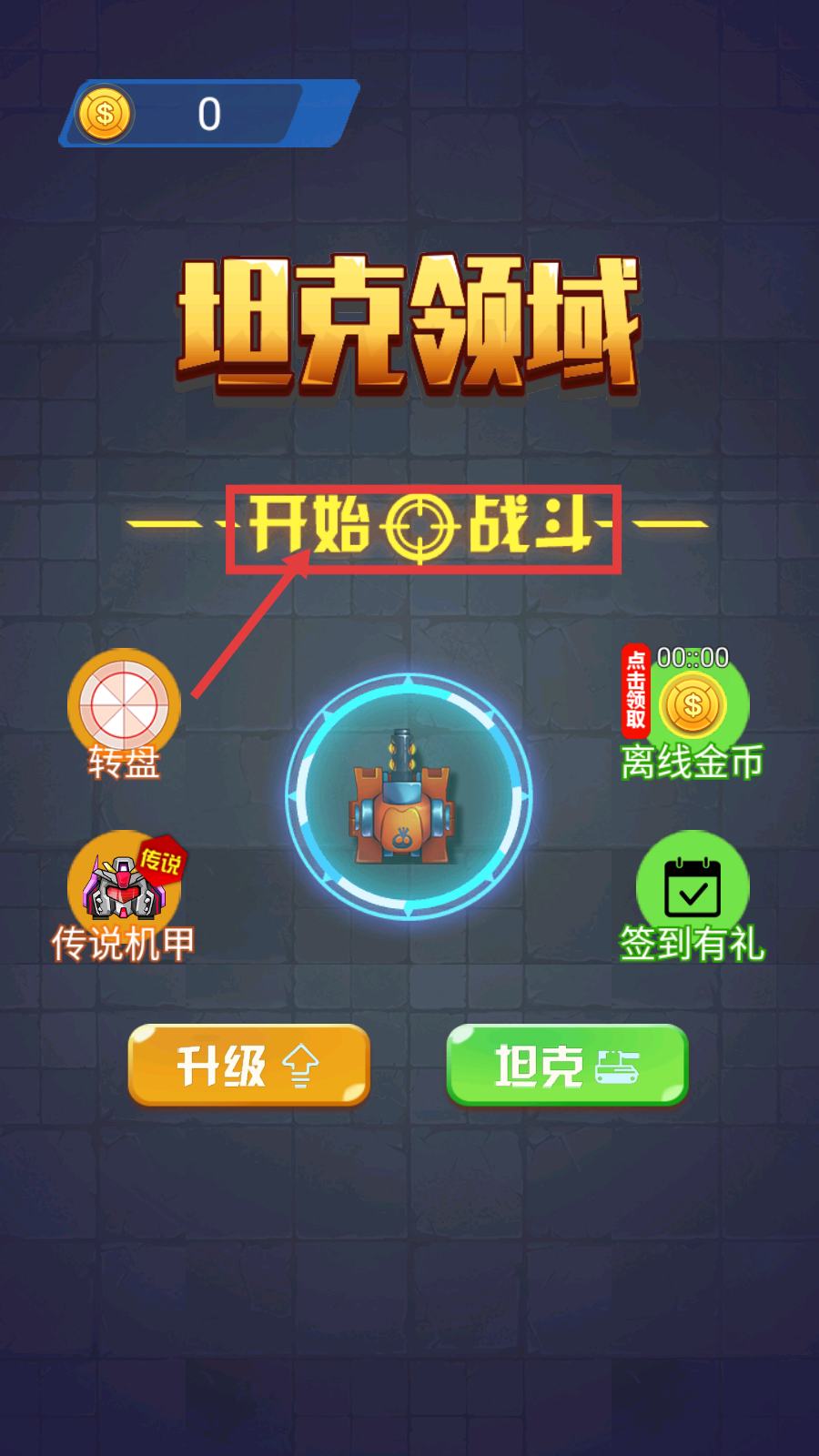Claim the 离线金币 offline coins
Screen dimensions: 819x1456
click(693, 708)
